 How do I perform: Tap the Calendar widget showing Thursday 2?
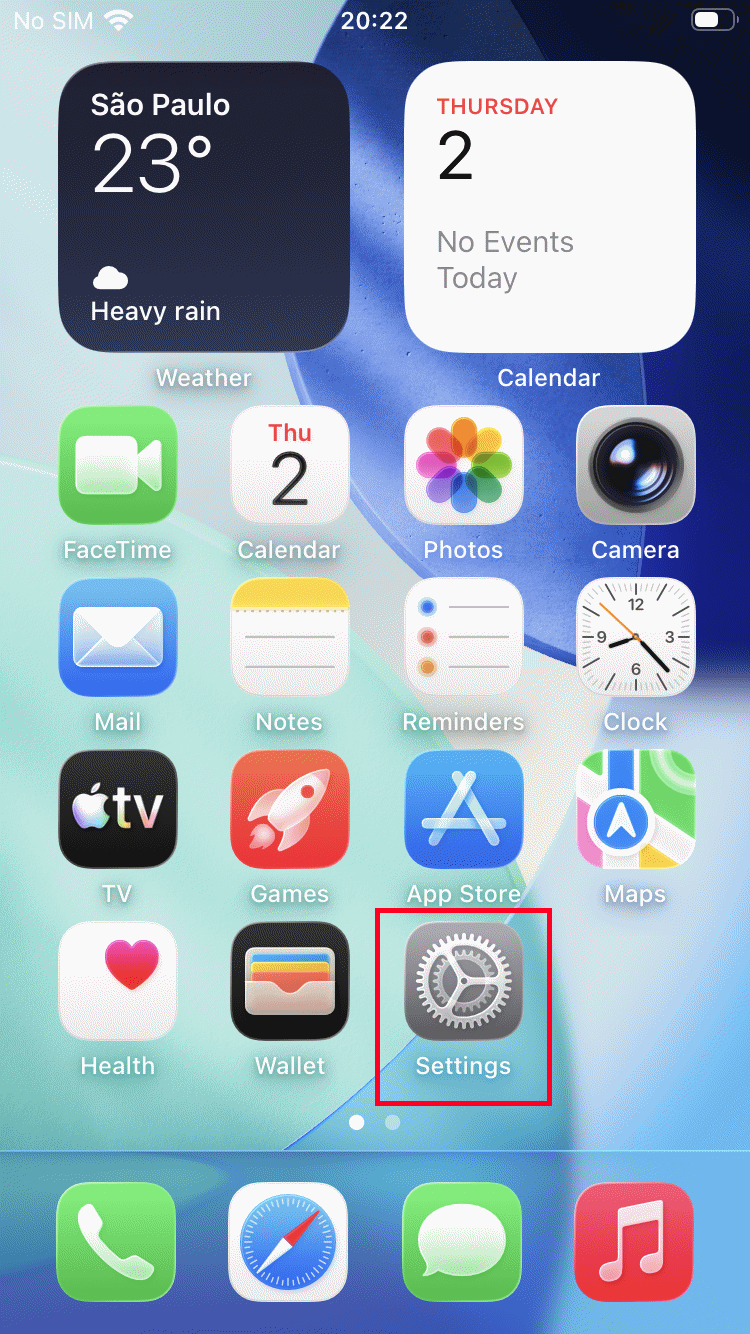click(549, 205)
